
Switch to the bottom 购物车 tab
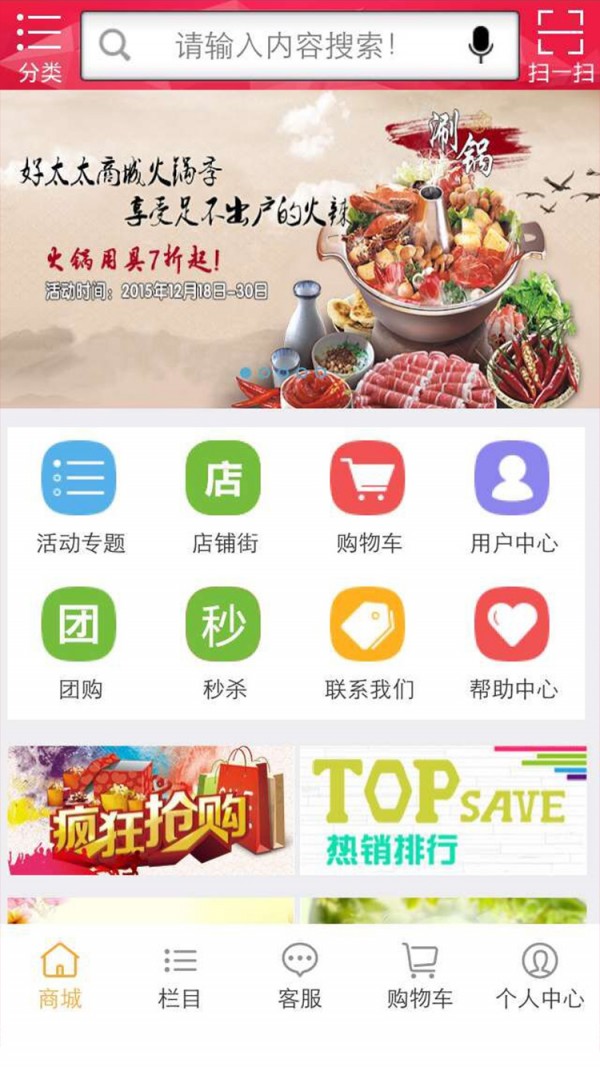pos(420,975)
